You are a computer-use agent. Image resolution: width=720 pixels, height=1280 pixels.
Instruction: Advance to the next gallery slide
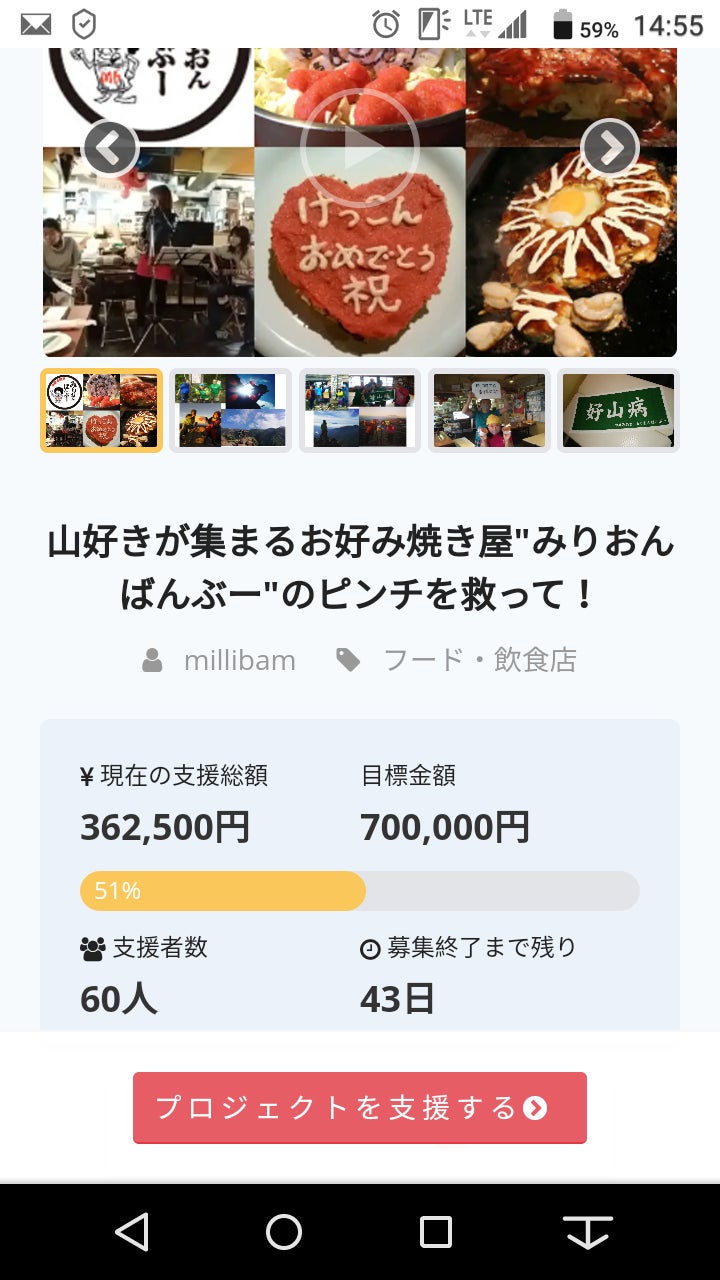pos(609,148)
